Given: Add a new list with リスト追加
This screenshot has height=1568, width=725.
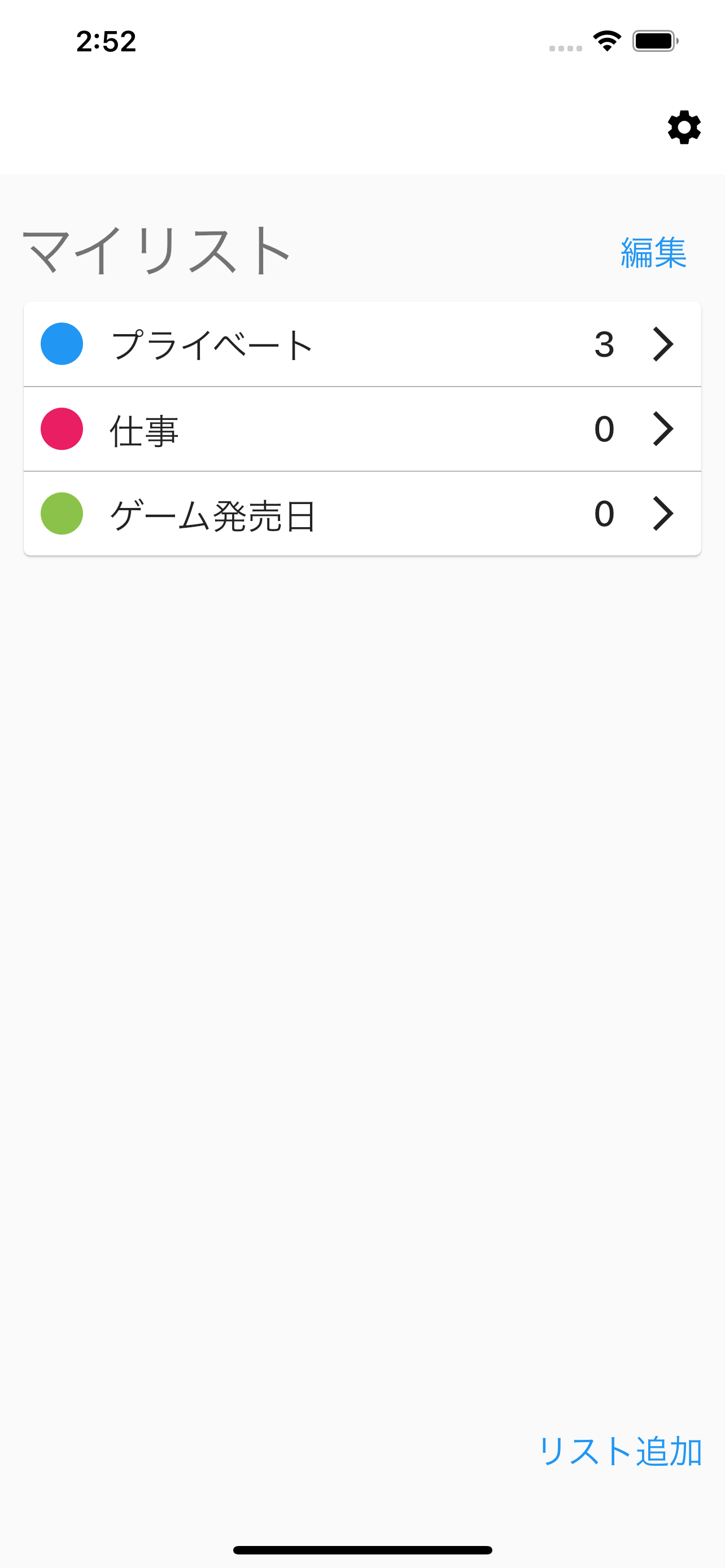Looking at the screenshot, I should 619,1451.
